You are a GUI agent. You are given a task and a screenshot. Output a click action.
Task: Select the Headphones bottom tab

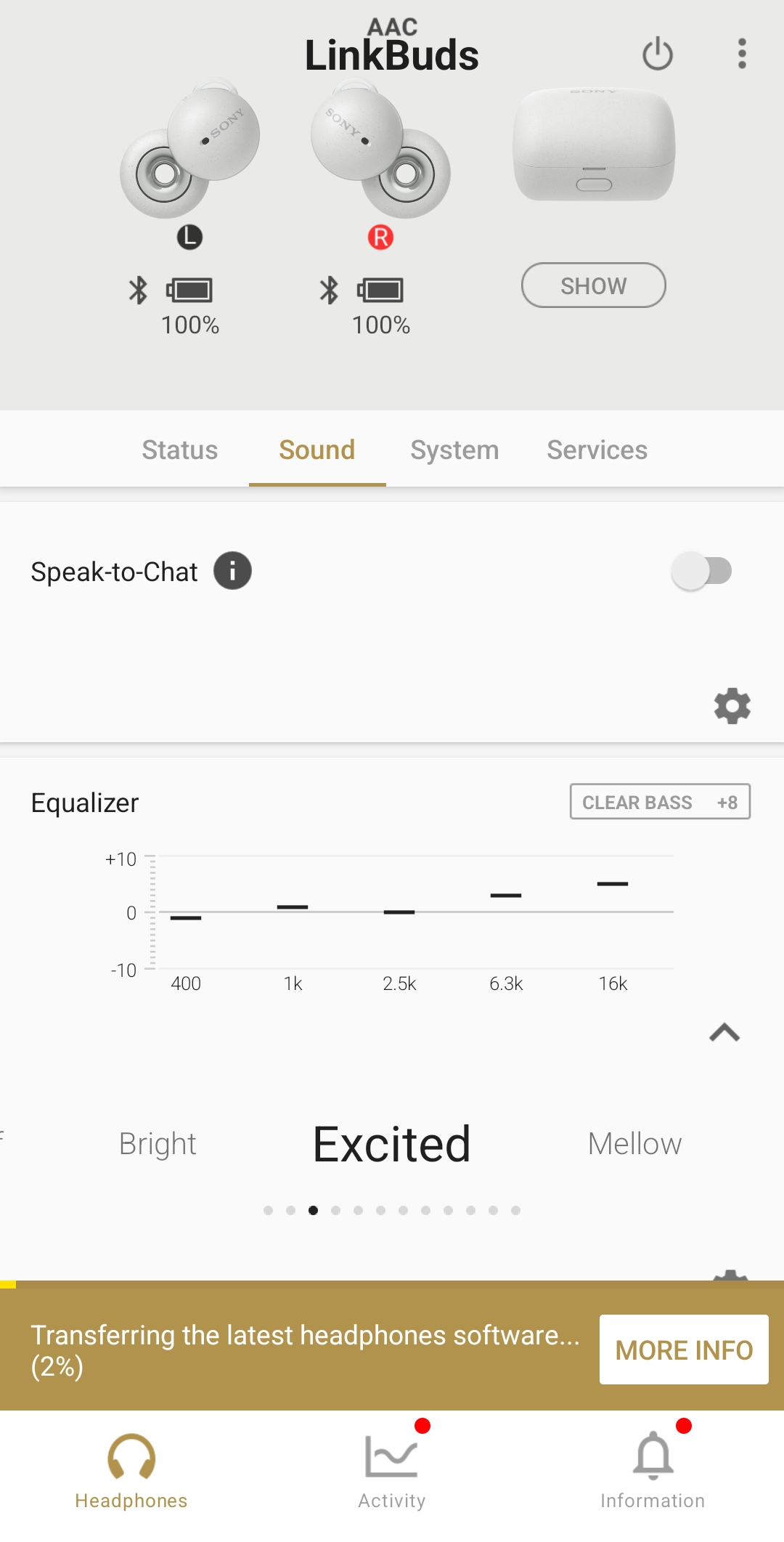click(131, 1471)
